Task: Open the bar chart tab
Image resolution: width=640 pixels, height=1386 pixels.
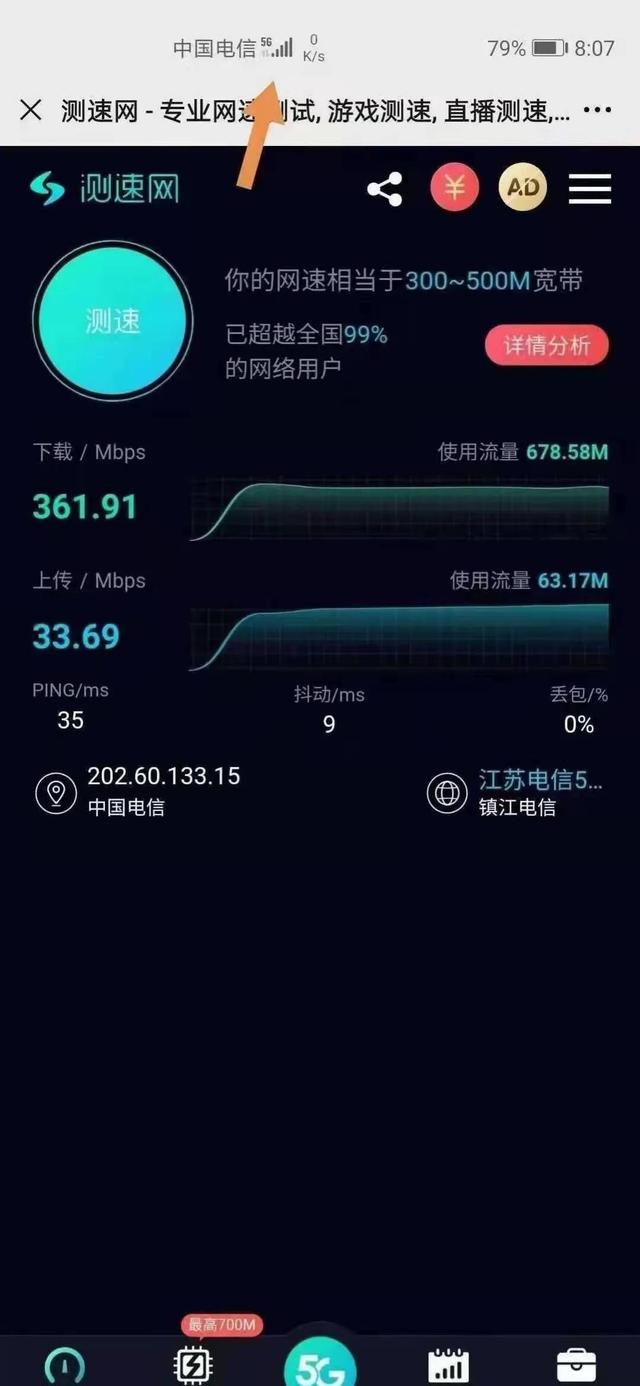Action: 448,1365
